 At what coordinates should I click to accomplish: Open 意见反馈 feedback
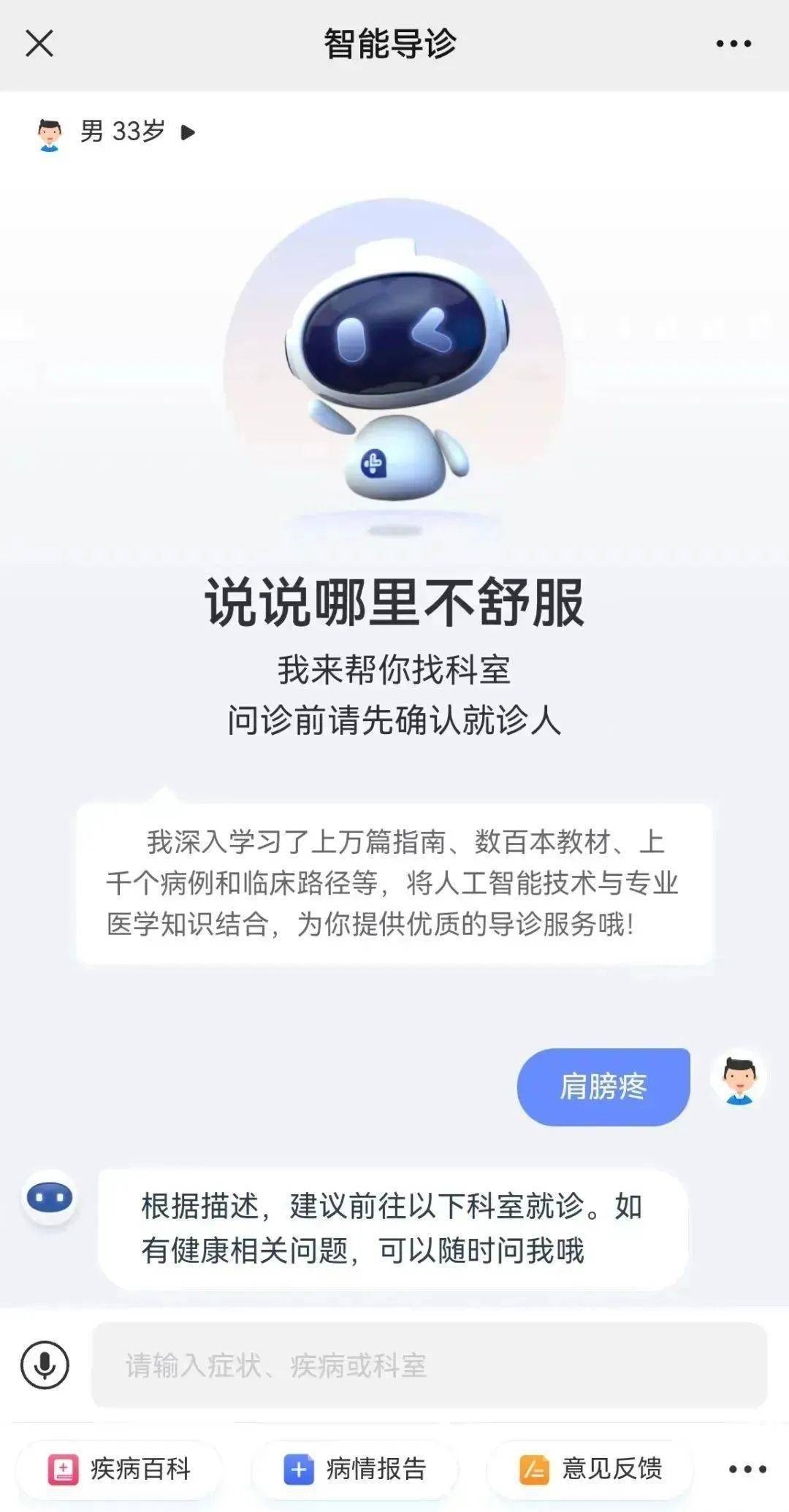point(590,1469)
